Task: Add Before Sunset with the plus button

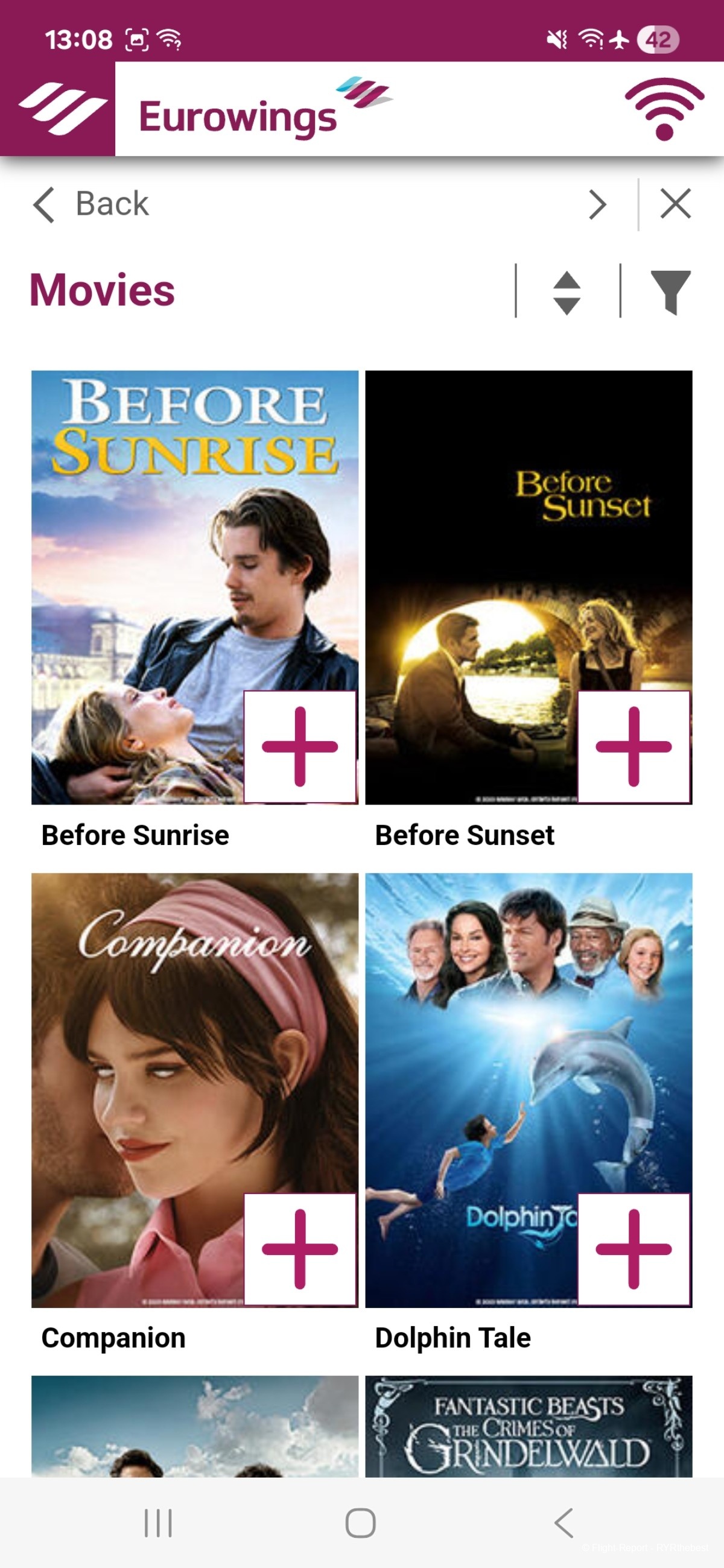Action: tap(634, 747)
